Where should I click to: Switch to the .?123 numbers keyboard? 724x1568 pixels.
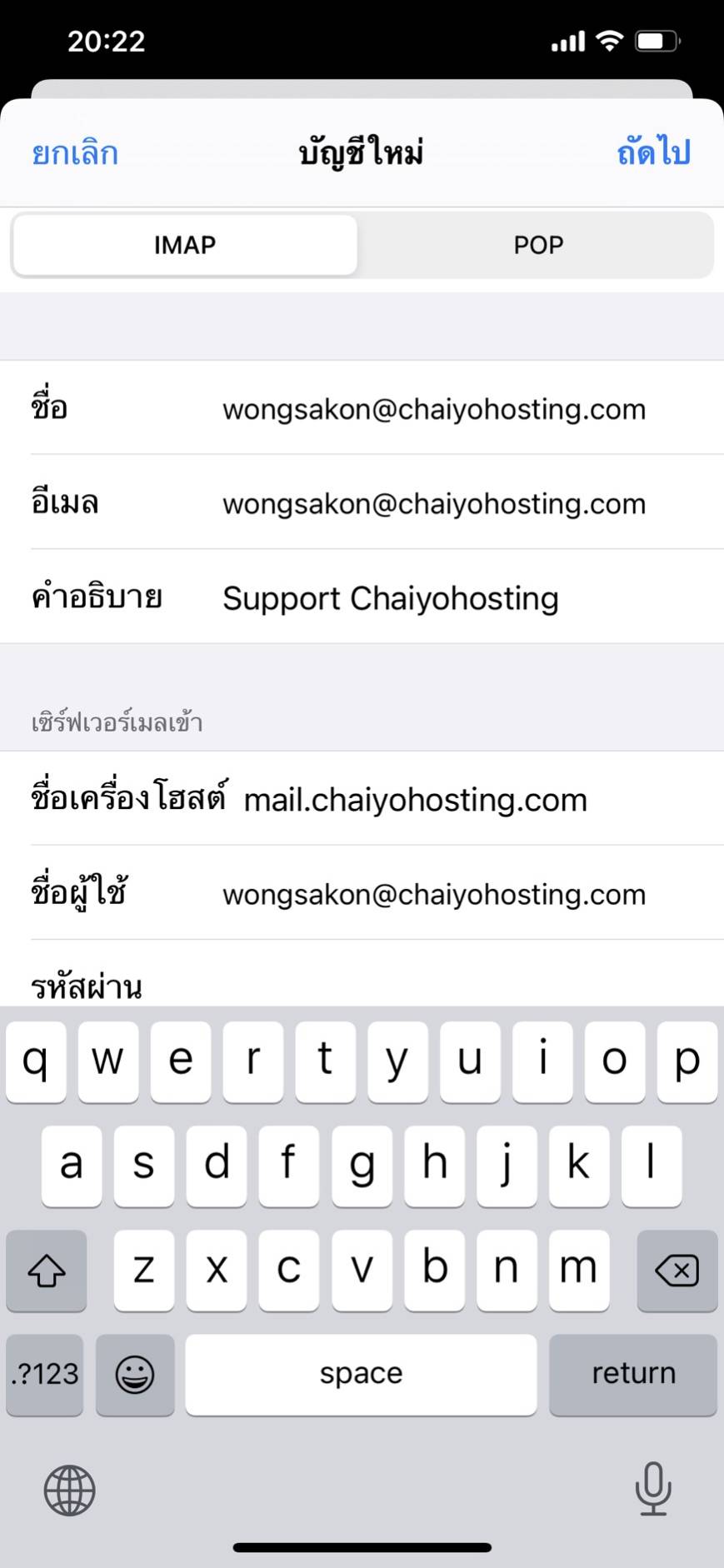pos(45,1374)
